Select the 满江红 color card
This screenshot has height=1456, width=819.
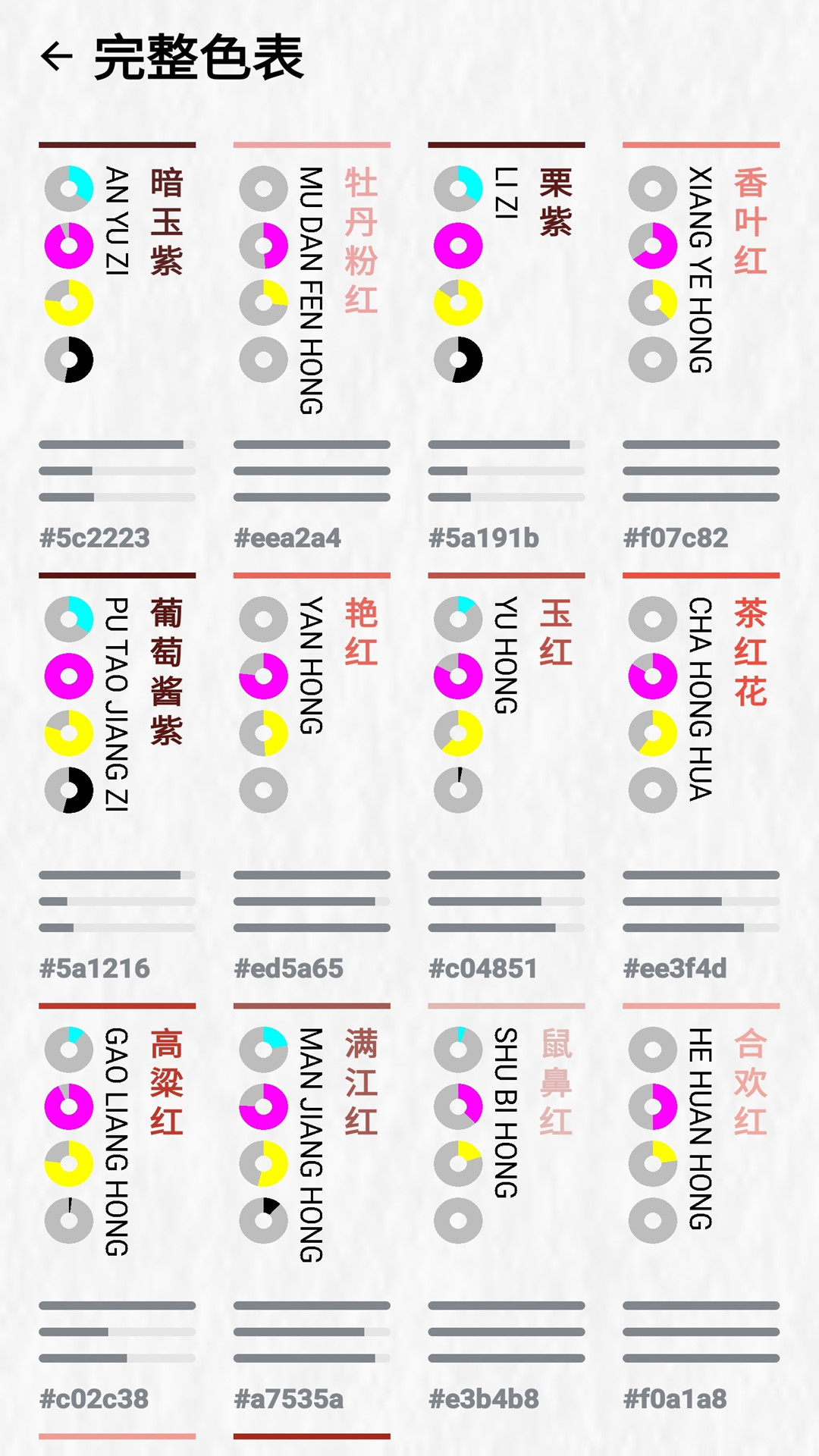coord(312,1206)
